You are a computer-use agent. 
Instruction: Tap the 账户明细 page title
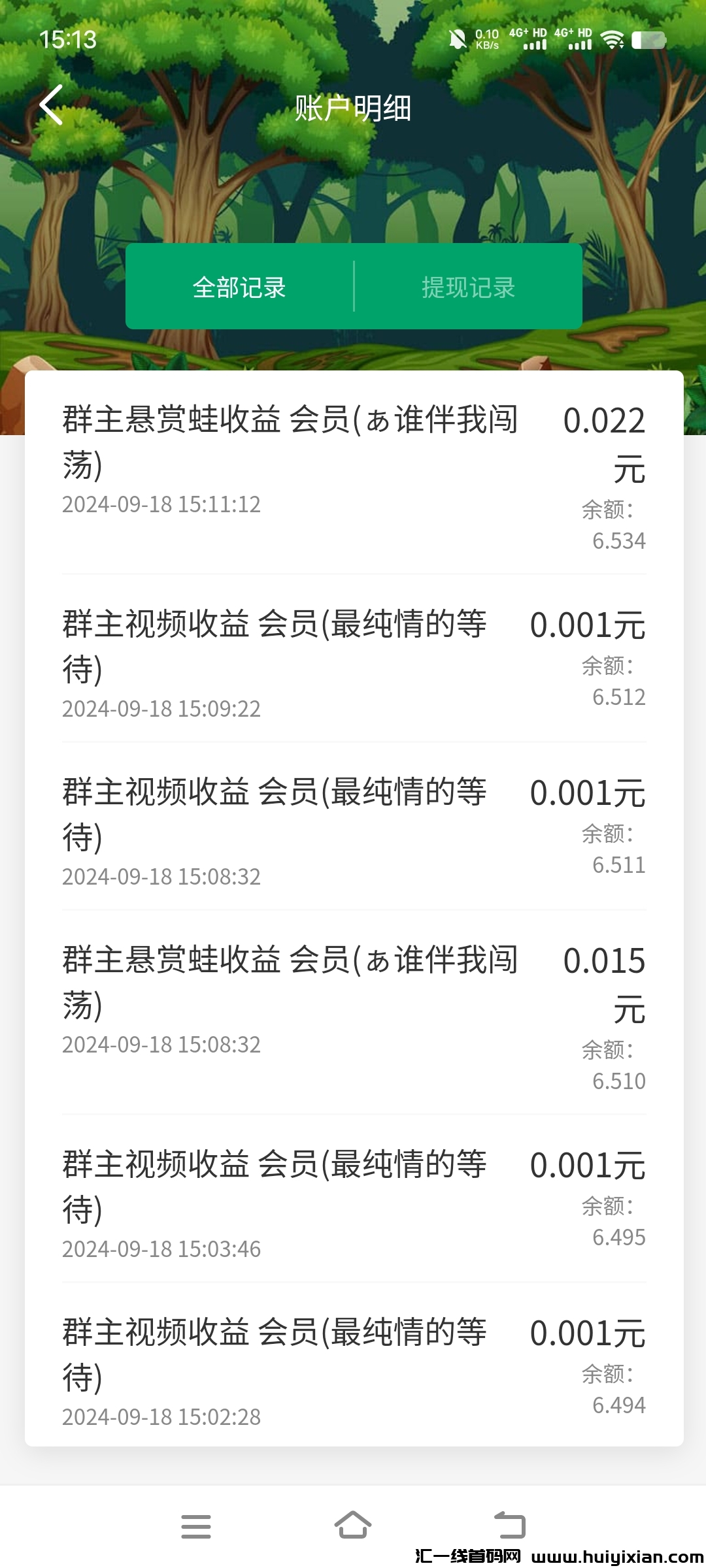pyautogui.click(x=353, y=109)
